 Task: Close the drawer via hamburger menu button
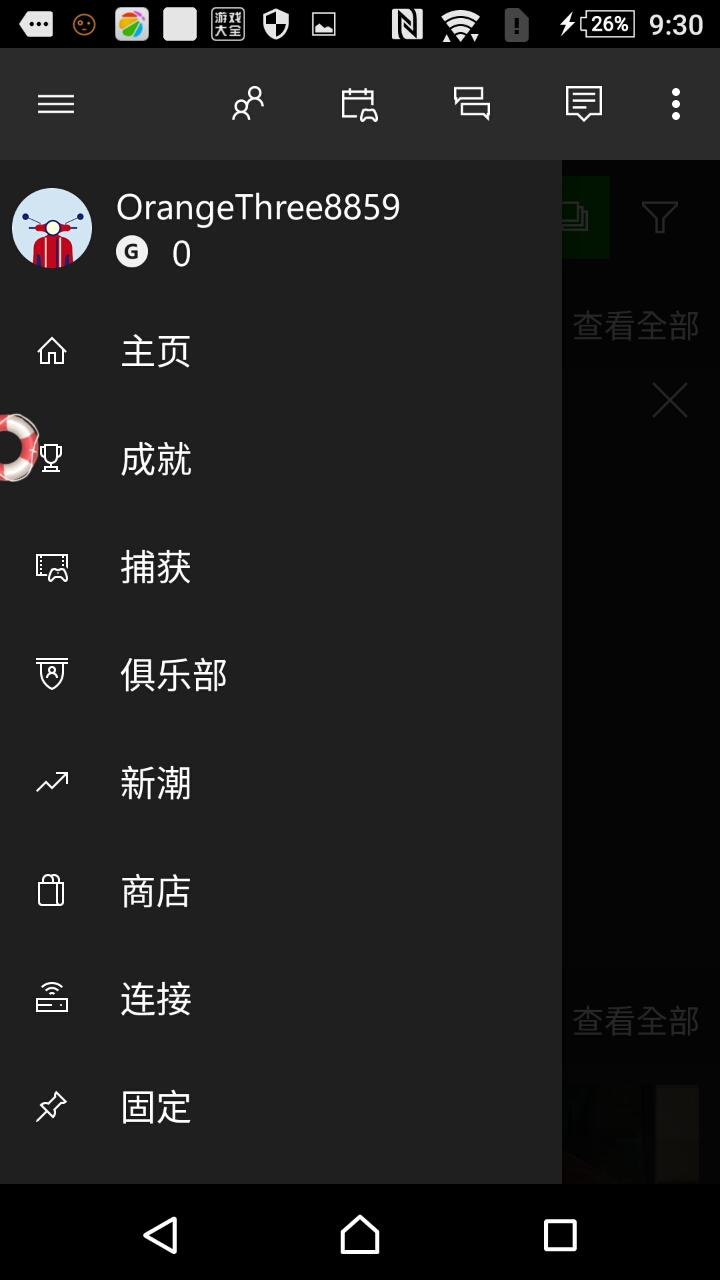(56, 104)
